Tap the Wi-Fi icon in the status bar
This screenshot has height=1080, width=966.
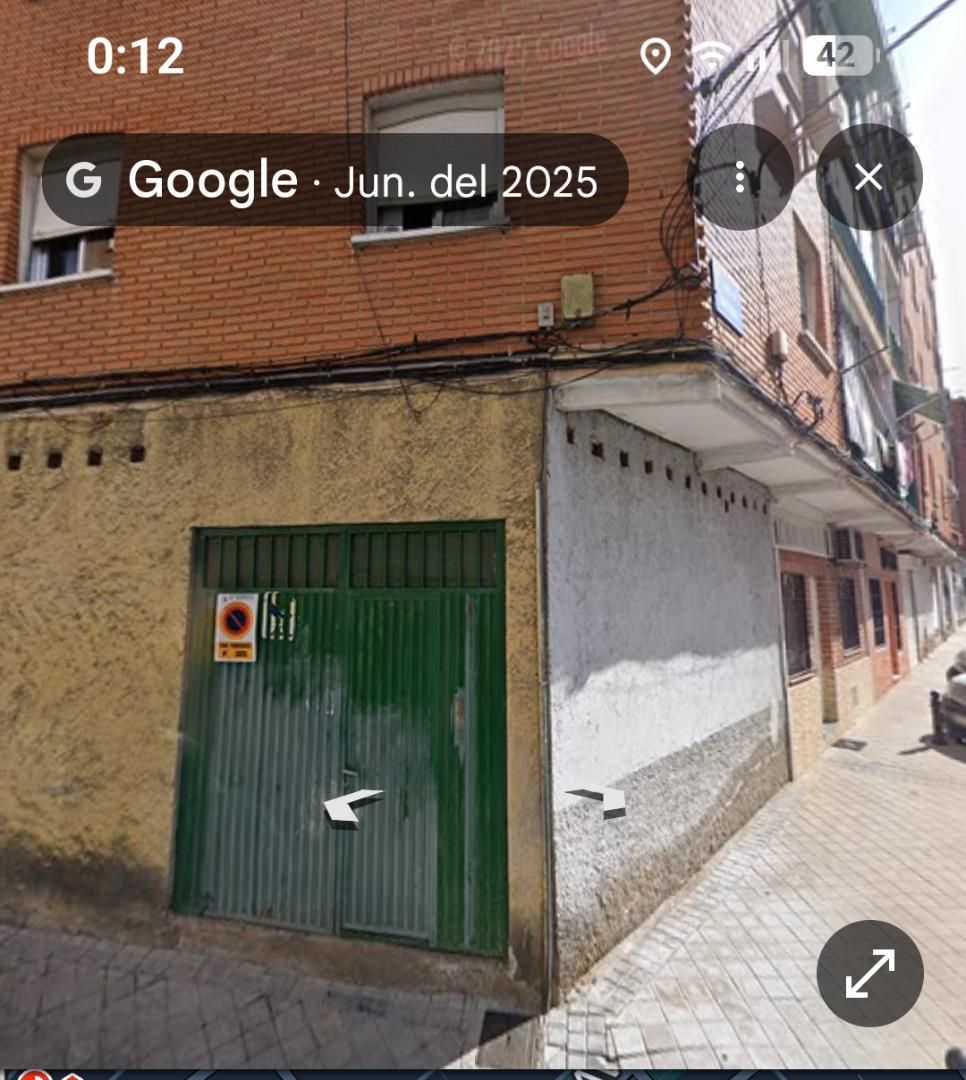coord(710,55)
